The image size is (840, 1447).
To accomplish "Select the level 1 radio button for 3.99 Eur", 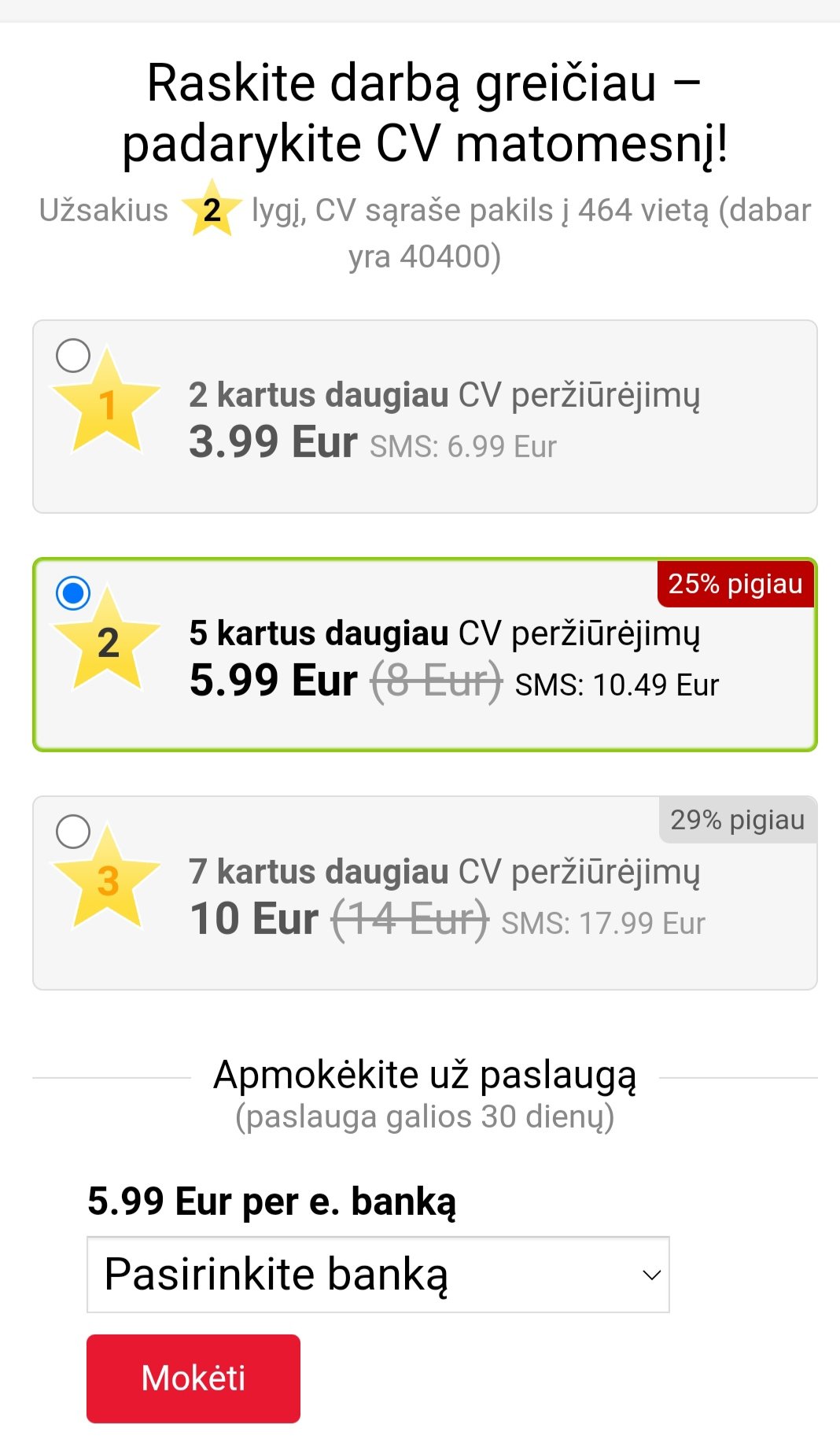I will (73, 356).
